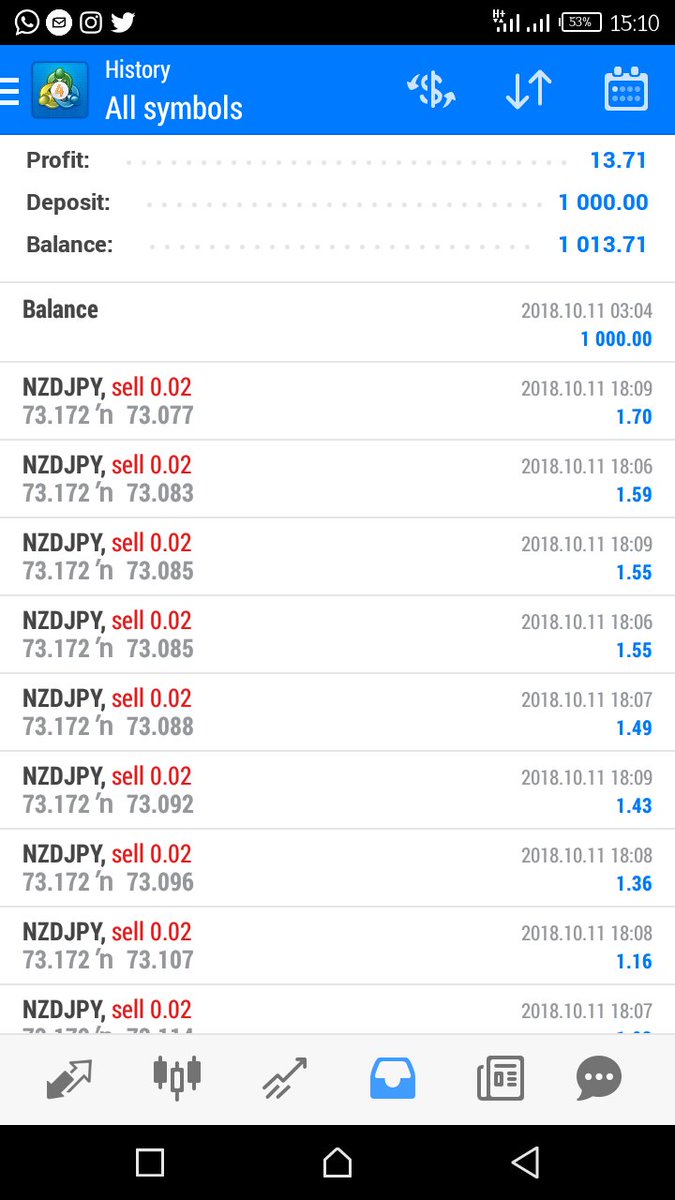This screenshot has height=1200, width=675.
Task: Select the History inbox tab
Action: (x=392, y=1078)
